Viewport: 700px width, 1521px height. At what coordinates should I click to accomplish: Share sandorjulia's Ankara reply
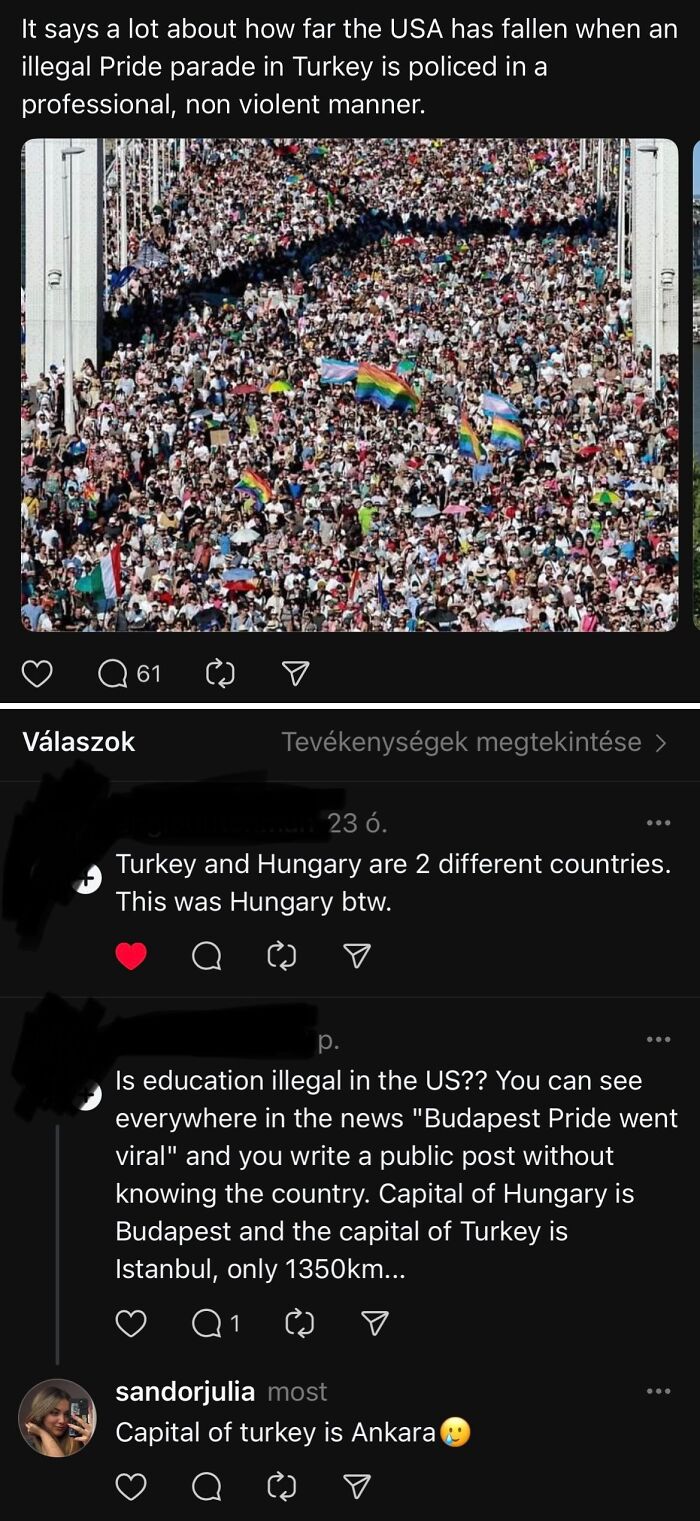(x=357, y=1488)
